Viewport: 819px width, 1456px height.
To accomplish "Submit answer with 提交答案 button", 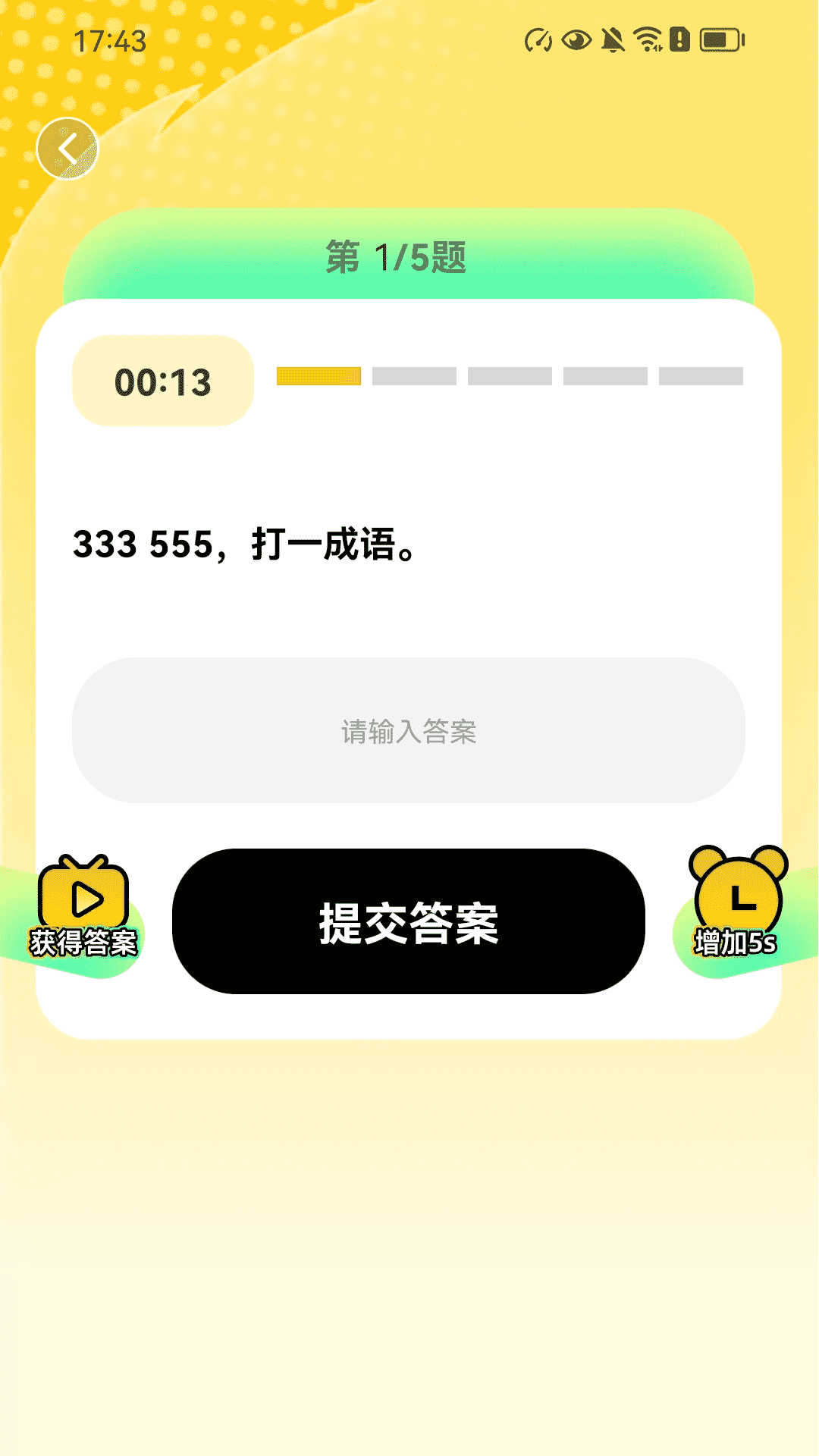I will click(409, 921).
